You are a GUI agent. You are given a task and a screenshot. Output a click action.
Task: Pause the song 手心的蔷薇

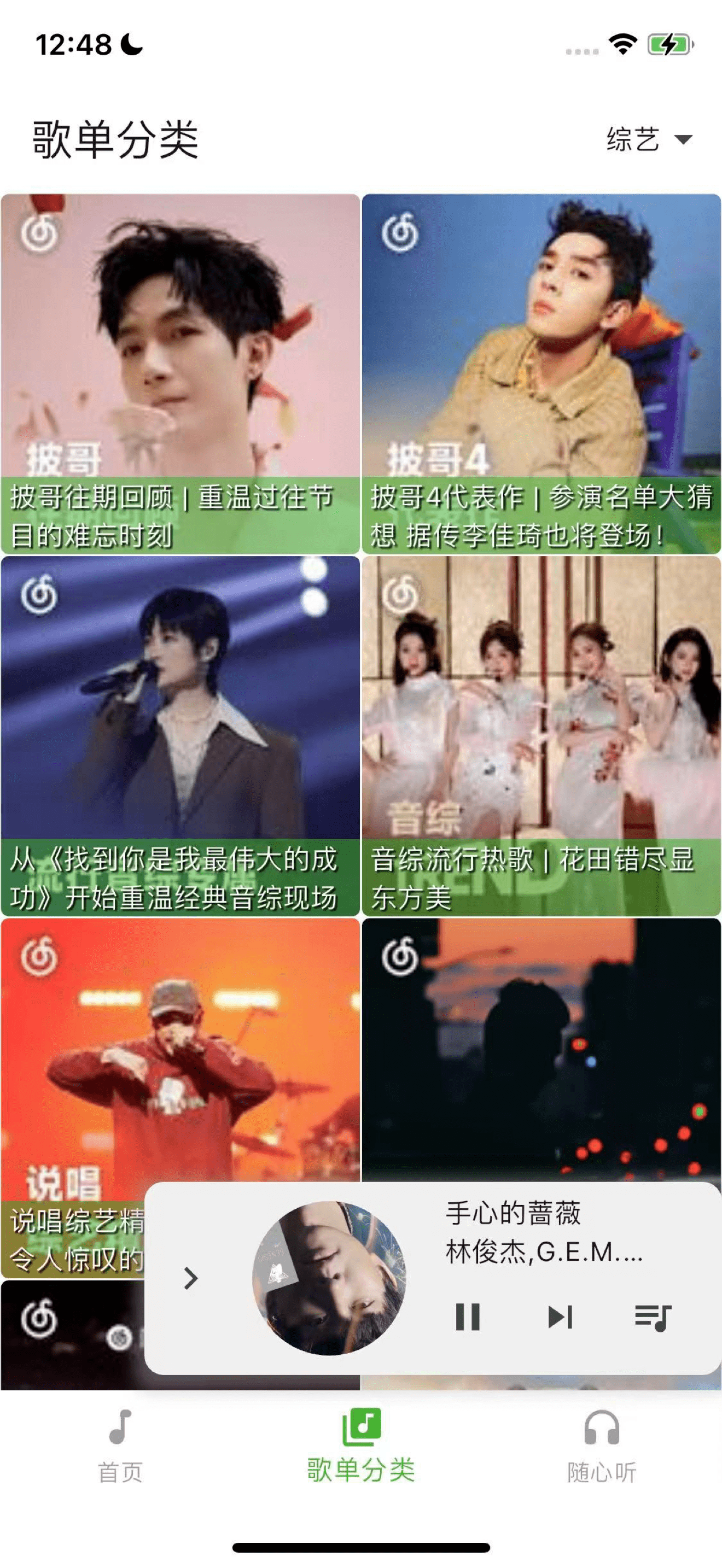coord(468,1317)
